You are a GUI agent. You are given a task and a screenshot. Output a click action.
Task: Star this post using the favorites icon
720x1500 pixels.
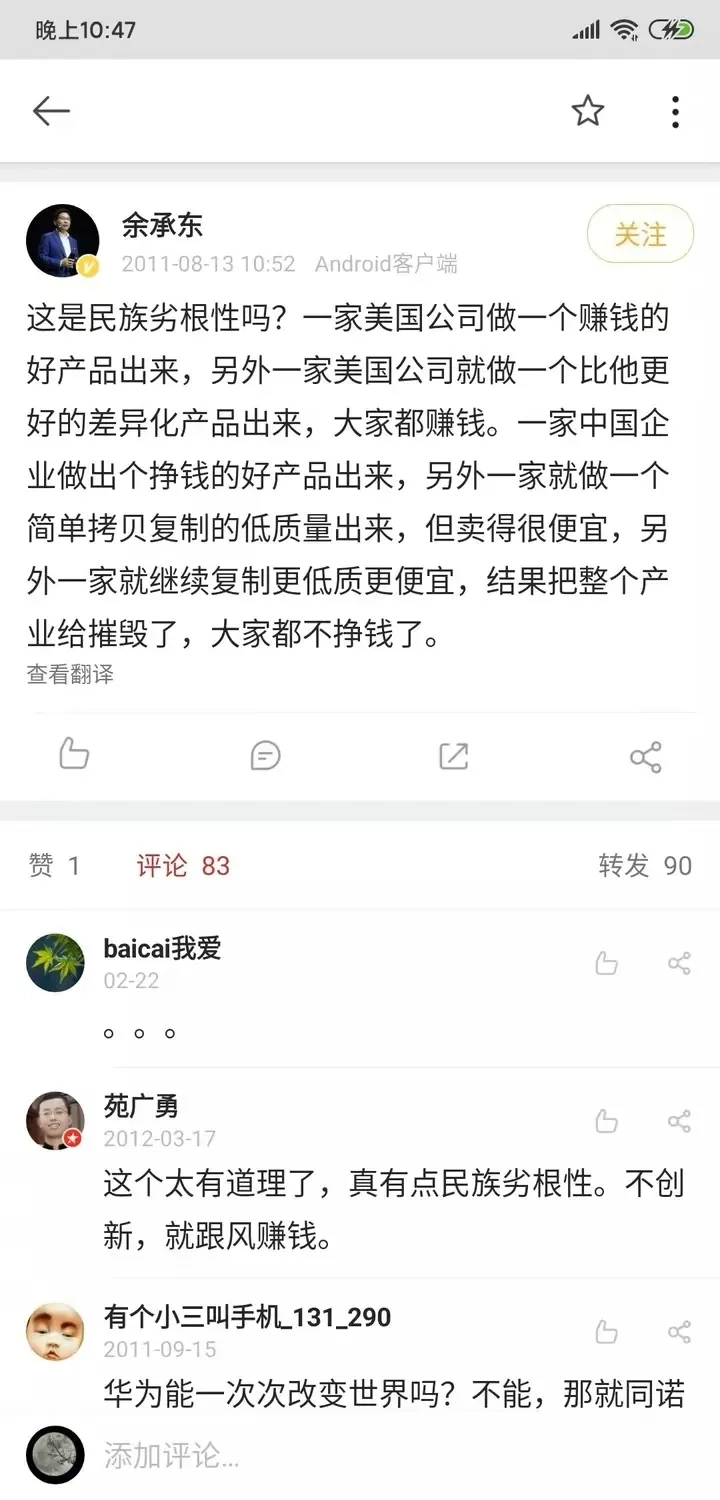tap(588, 111)
